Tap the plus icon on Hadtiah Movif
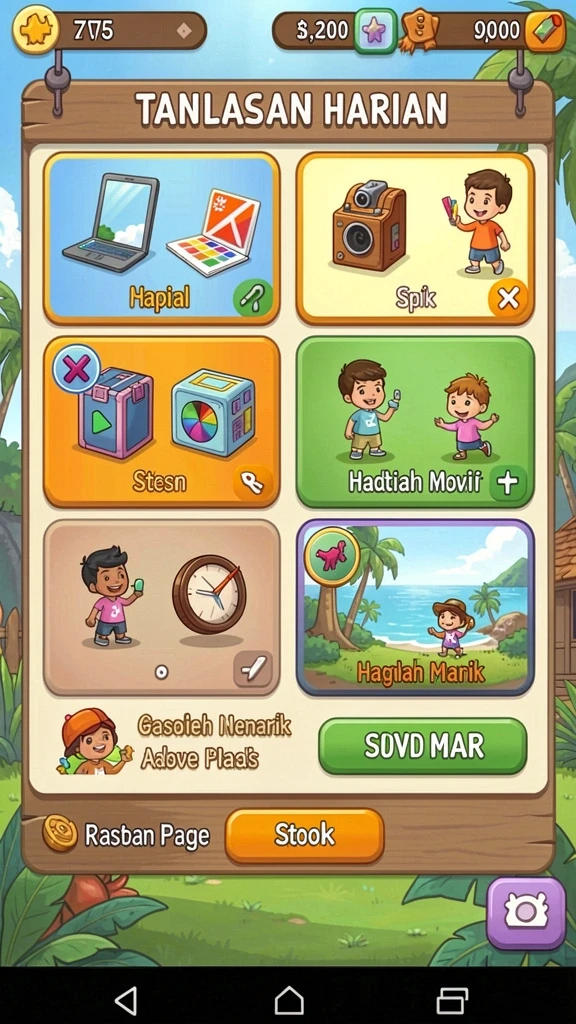 point(507,483)
